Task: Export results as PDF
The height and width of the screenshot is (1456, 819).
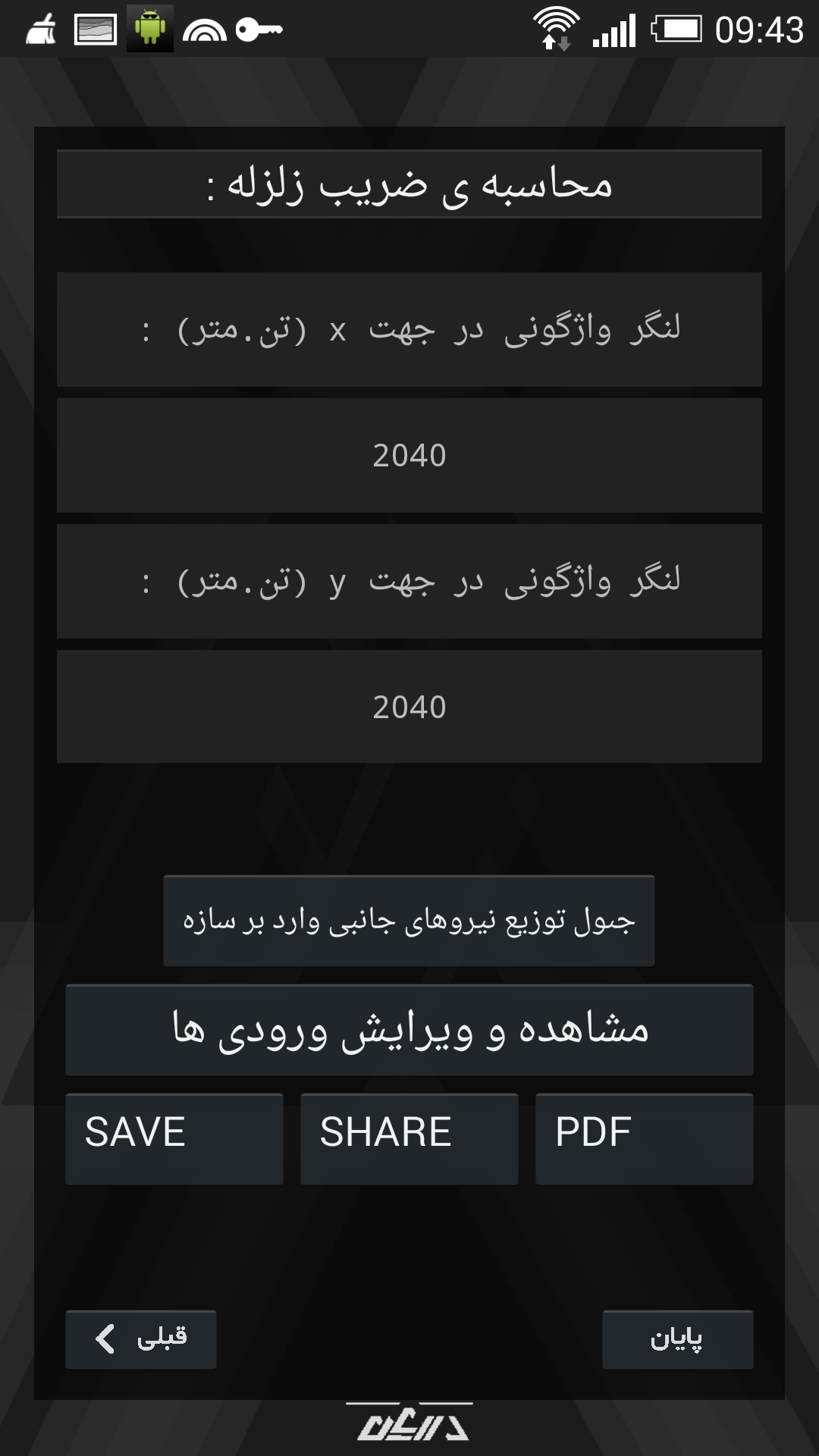Action: [x=645, y=1139]
